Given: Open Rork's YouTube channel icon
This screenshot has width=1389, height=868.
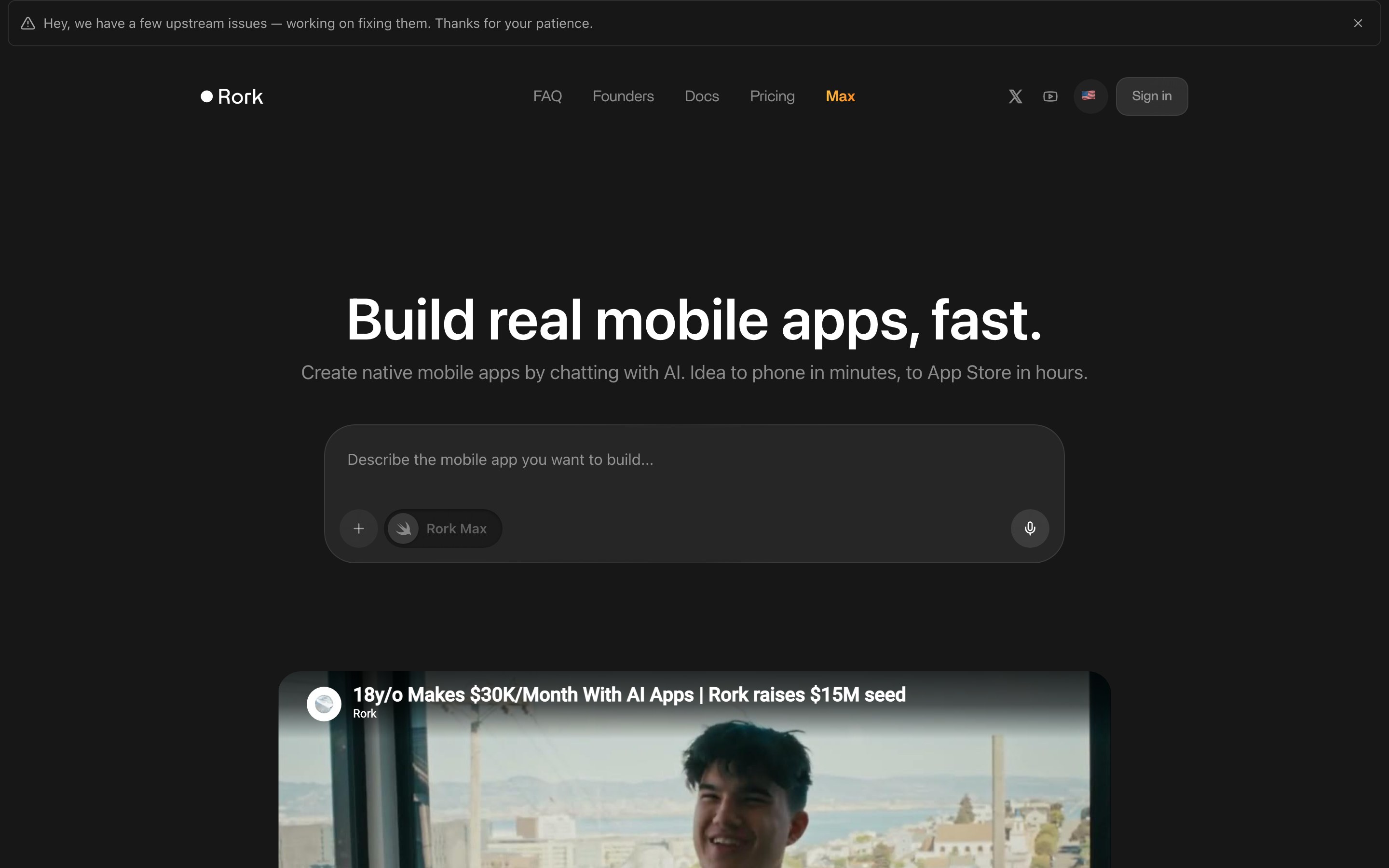Looking at the screenshot, I should pyautogui.click(x=1050, y=96).
